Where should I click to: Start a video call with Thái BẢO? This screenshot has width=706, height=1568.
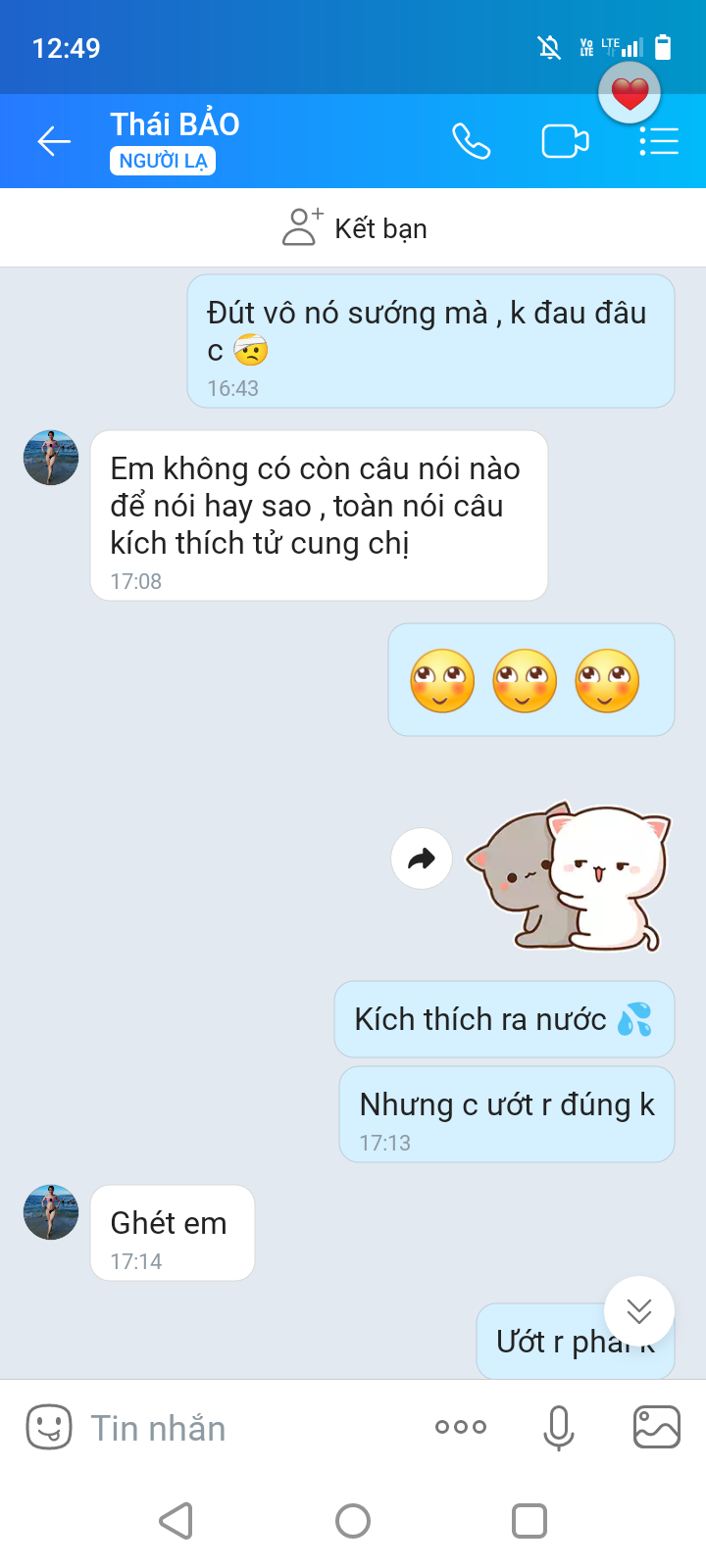click(x=565, y=142)
